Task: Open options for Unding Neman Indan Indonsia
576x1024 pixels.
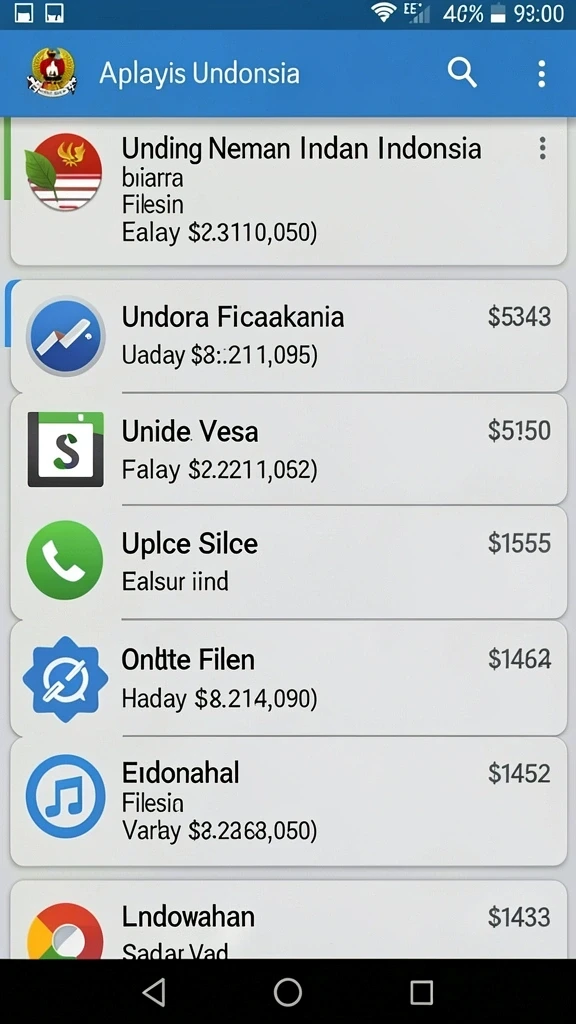Action: [542, 149]
